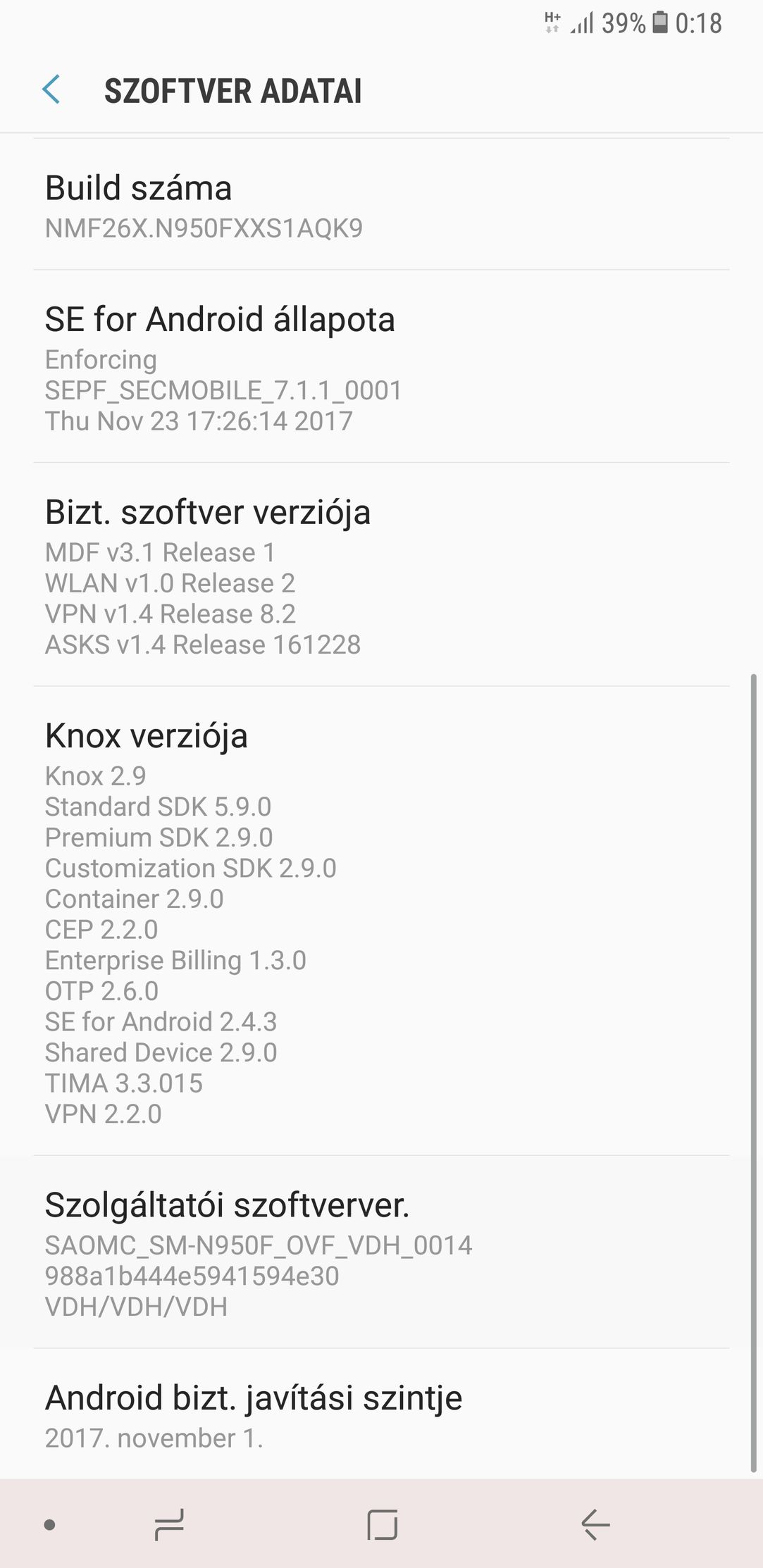763x1568 pixels.
Task: Open Bizt. szoftver verziója entry
Action: 381,575
